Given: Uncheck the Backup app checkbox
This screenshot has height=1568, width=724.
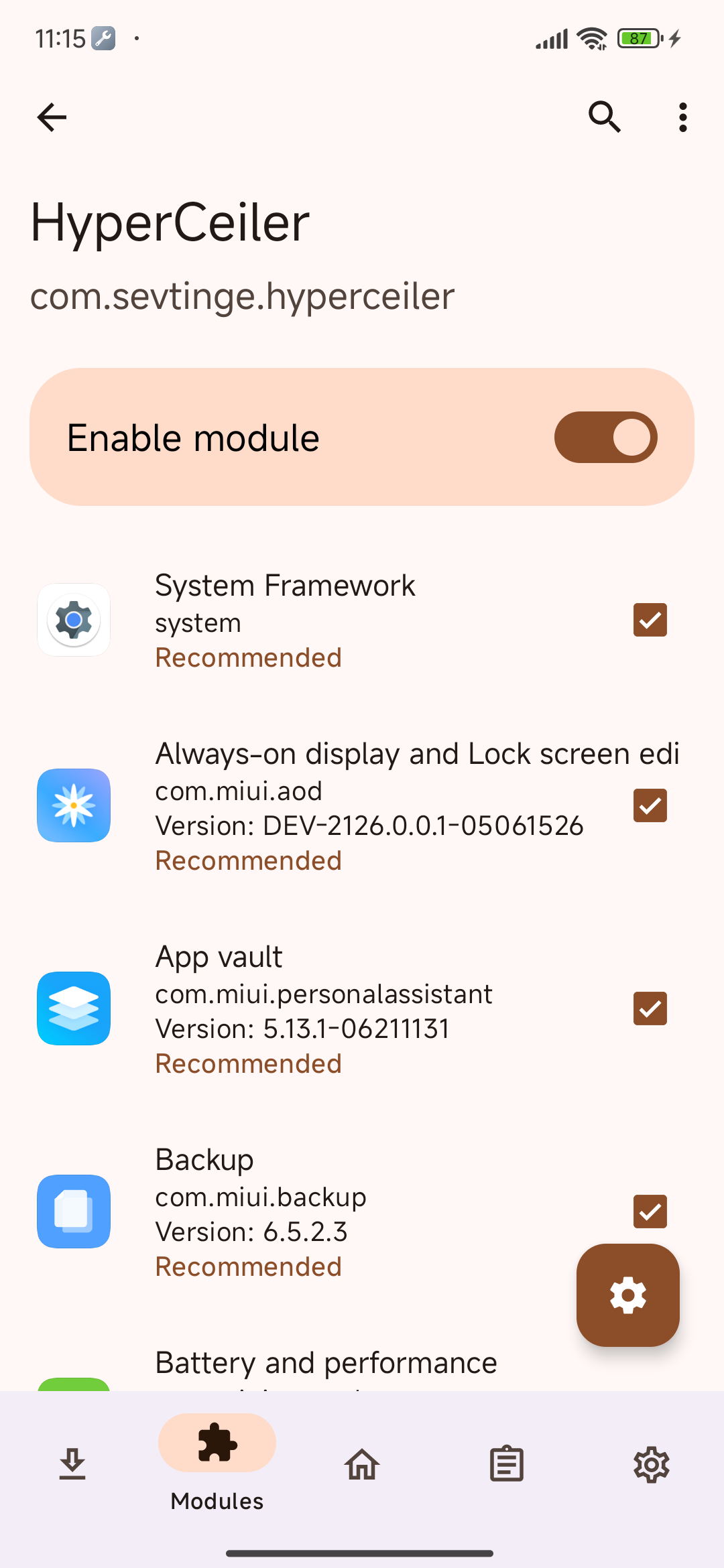Looking at the screenshot, I should tap(650, 1212).
